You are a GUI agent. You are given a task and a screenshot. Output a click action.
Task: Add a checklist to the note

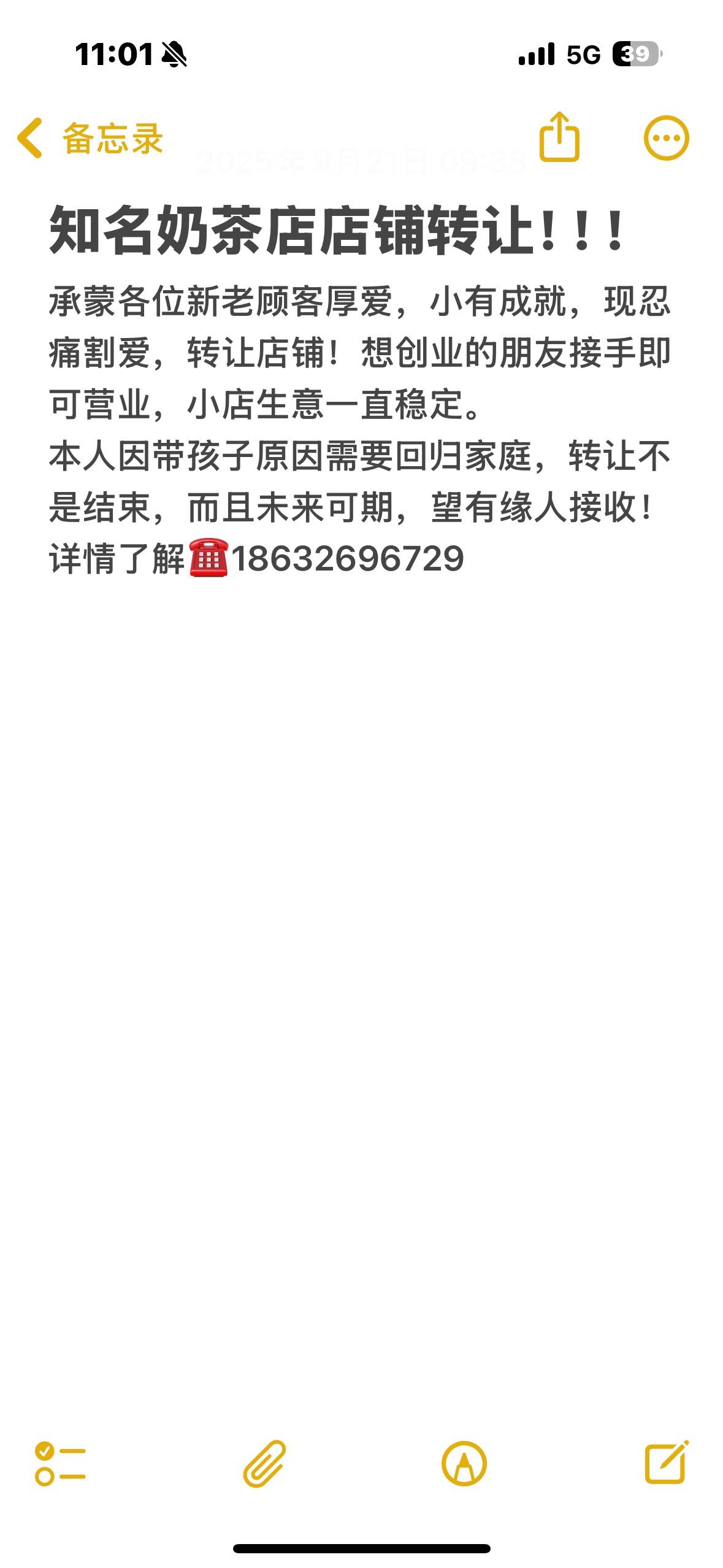click(x=60, y=1463)
